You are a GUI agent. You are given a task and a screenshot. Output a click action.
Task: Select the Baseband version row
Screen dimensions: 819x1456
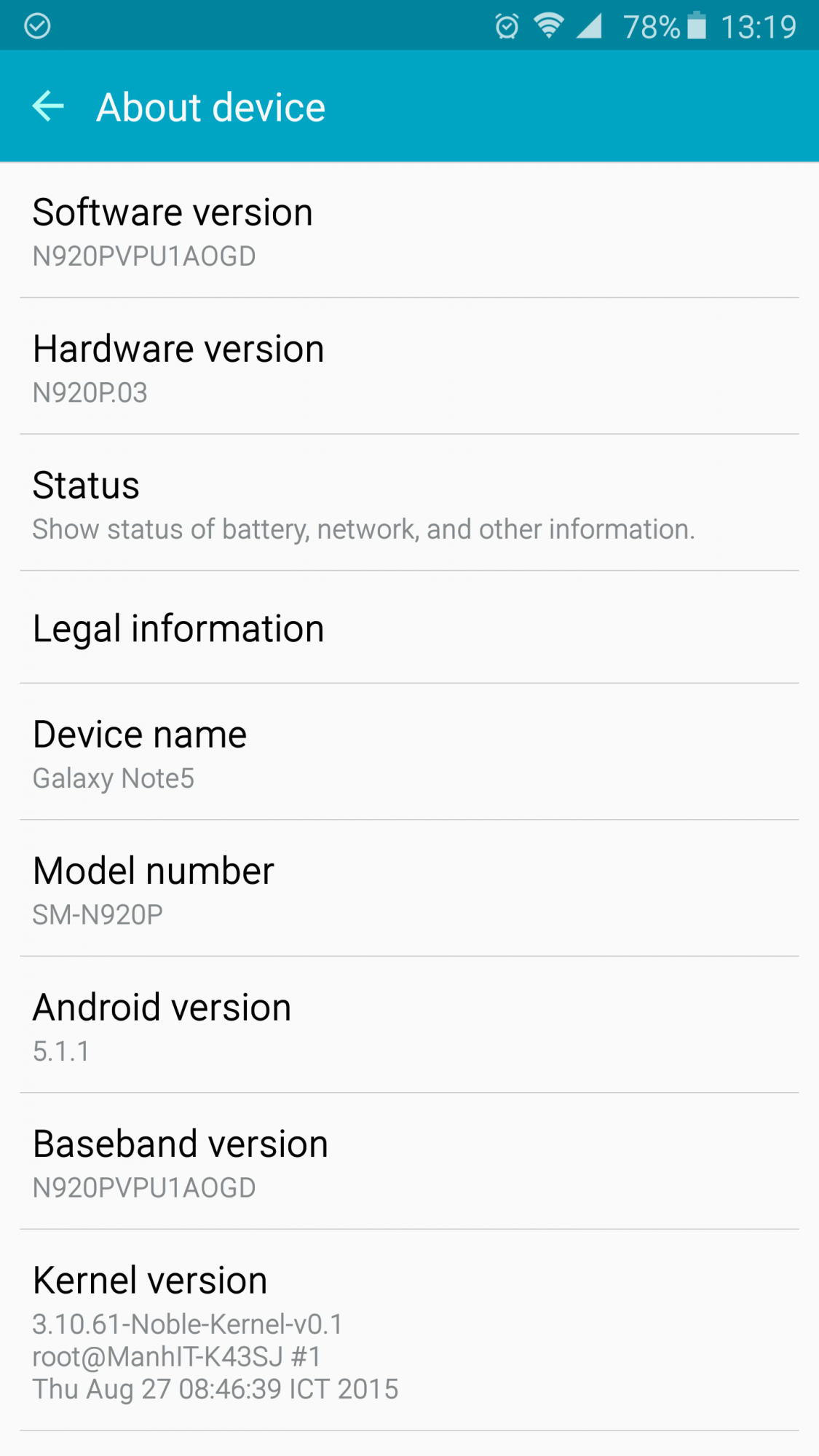tap(409, 1162)
